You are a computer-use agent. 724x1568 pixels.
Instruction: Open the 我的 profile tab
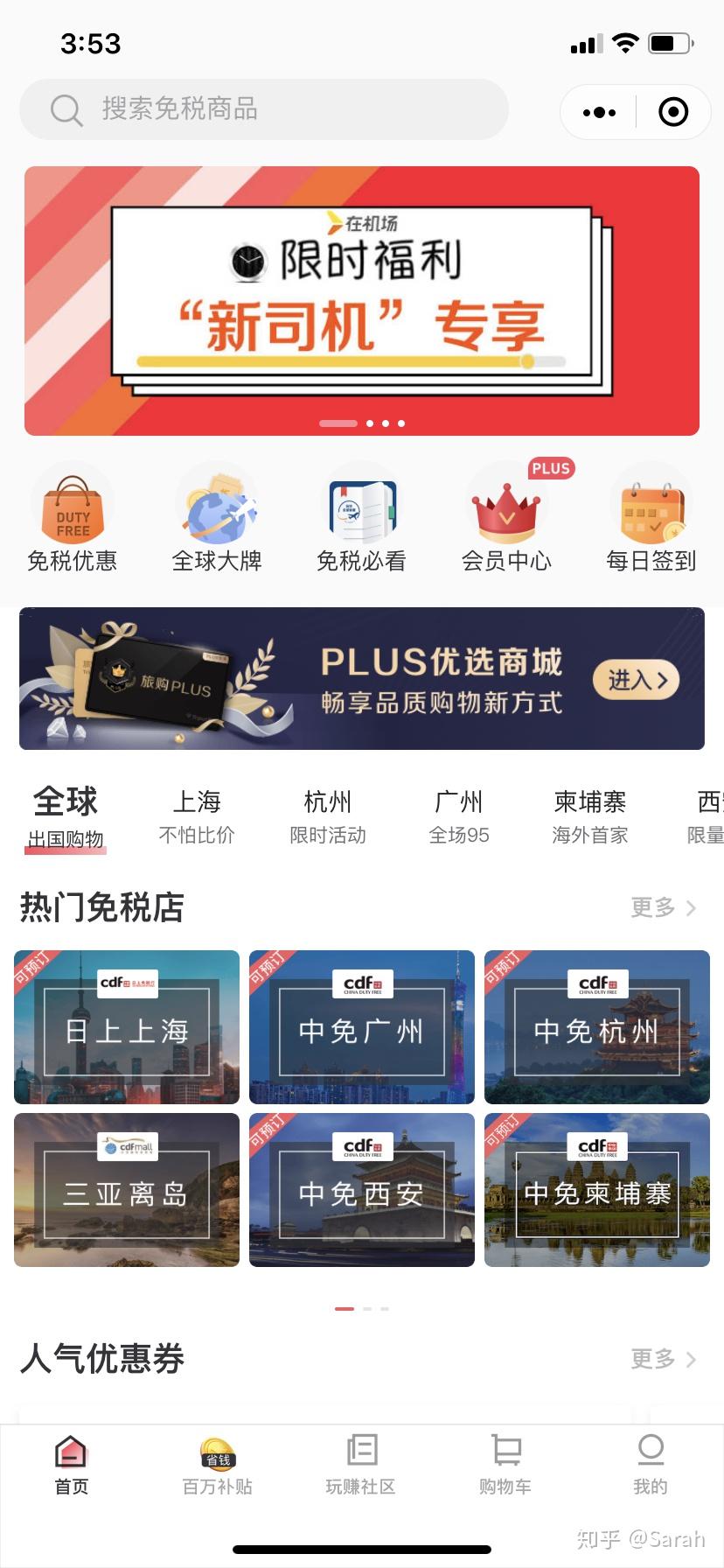click(x=650, y=1466)
